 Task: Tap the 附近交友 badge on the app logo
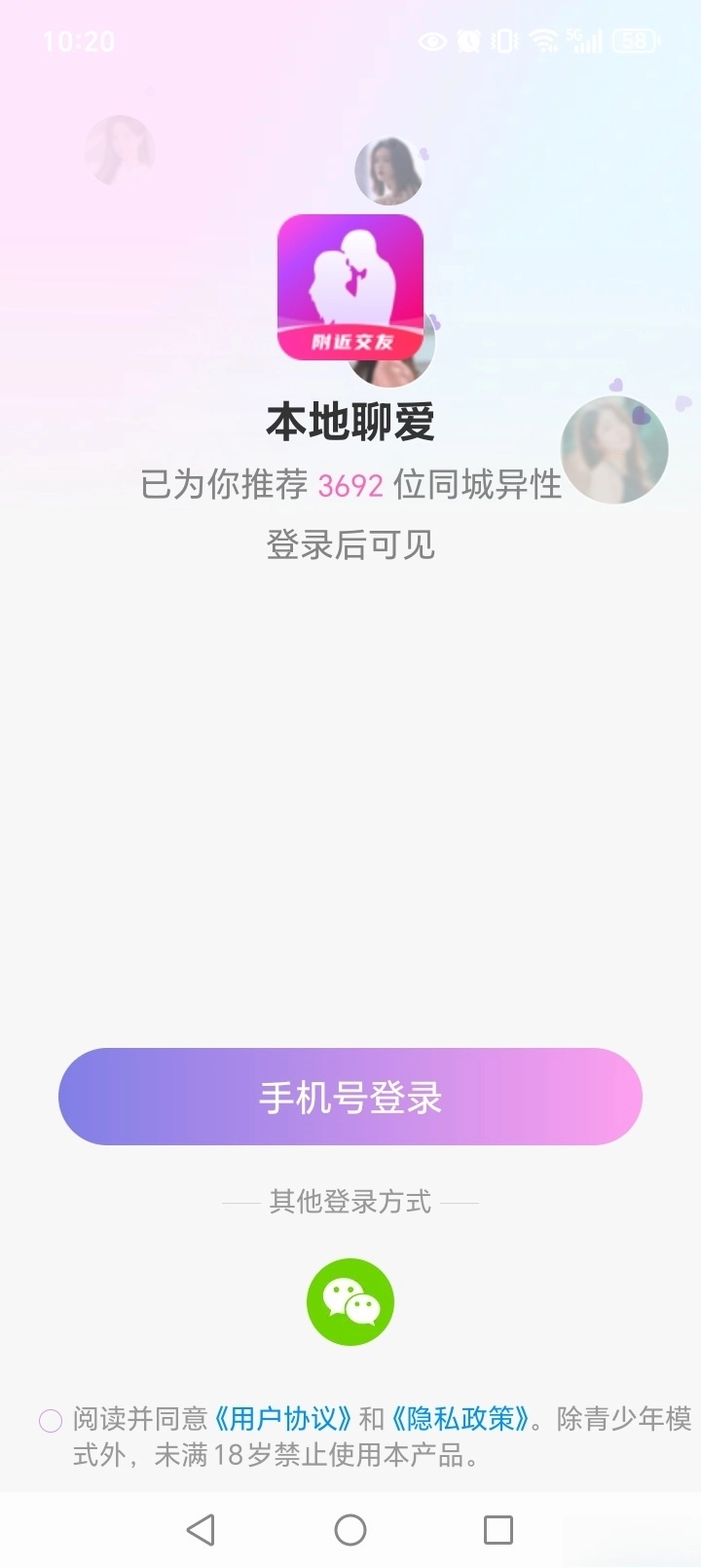(x=352, y=343)
